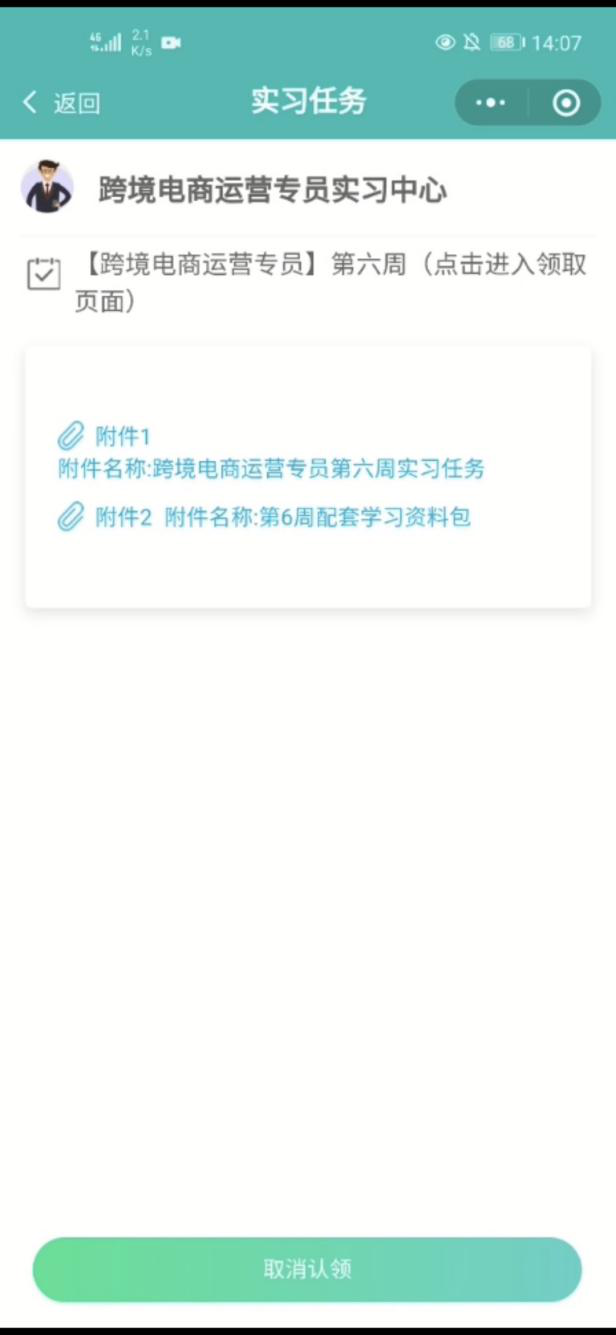Open 附件1 跨境电商运营专员第六周实习任务
Screen dimensions: 616x1335
[x=271, y=453]
